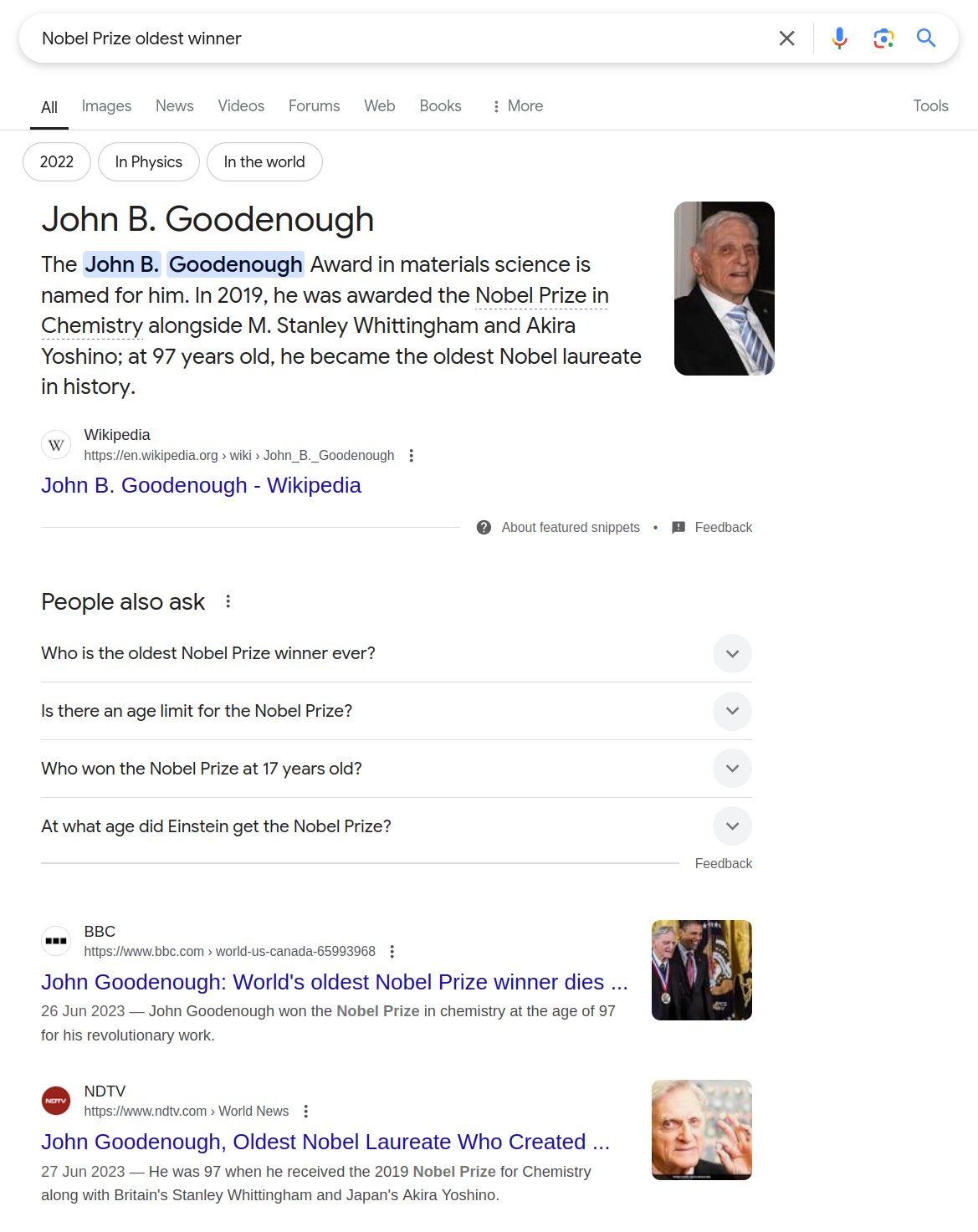Click the NDTV article thumbnail photo
This screenshot has height=1232, width=978.
coord(701,1129)
